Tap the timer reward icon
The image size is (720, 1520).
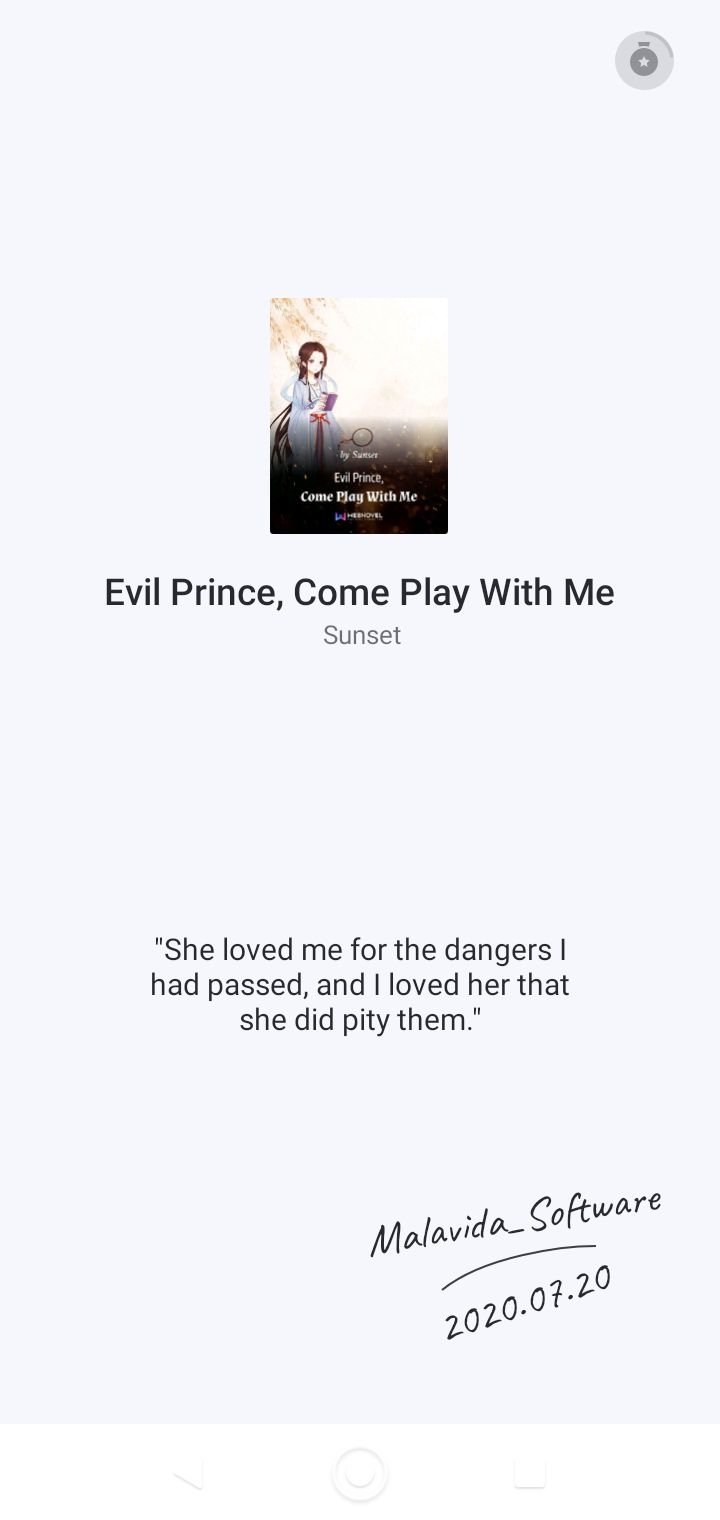pyautogui.click(x=644, y=61)
